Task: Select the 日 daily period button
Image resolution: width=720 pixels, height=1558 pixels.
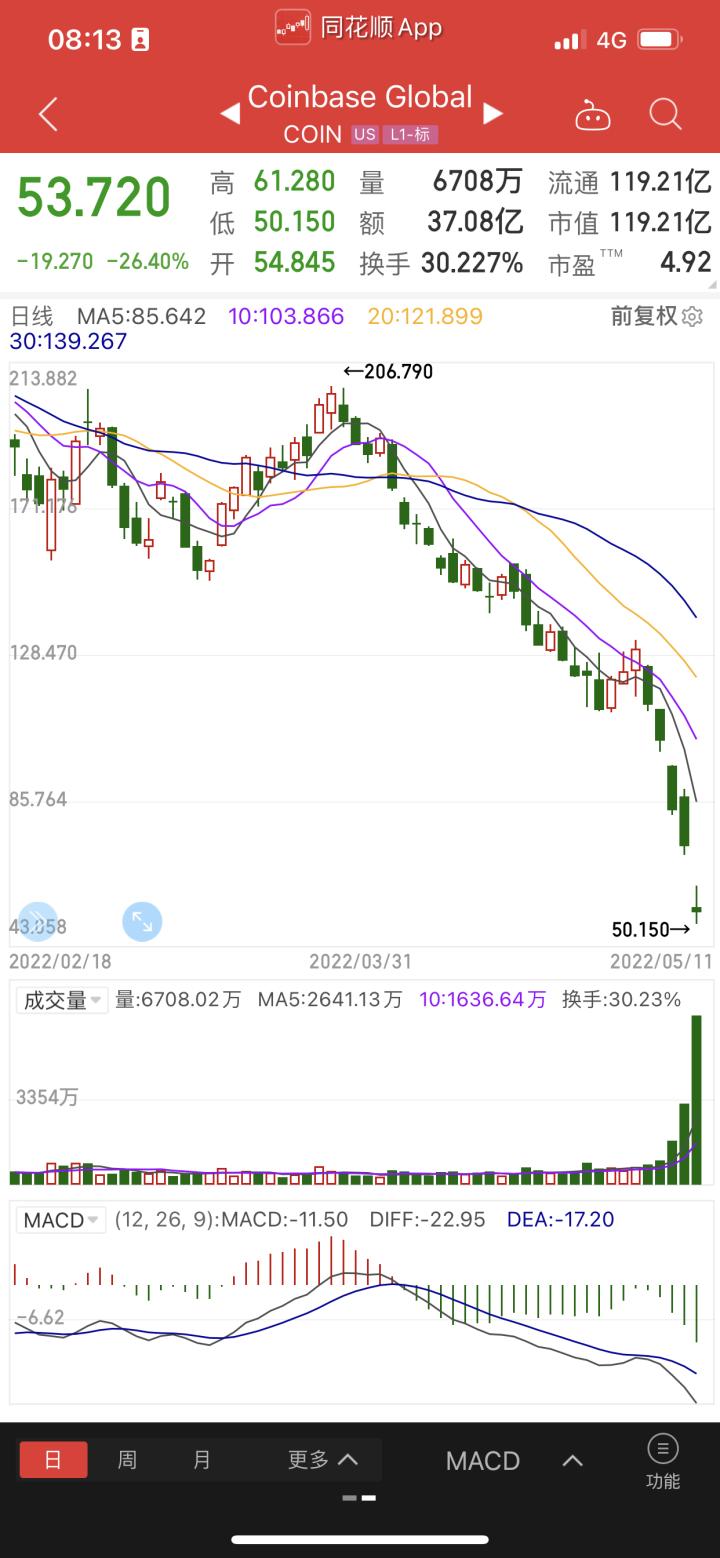Action: tap(55, 1460)
